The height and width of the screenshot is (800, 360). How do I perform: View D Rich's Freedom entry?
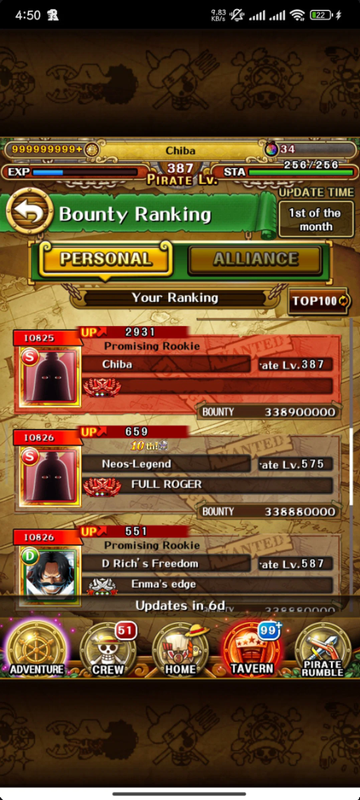(x=177, y=567)
